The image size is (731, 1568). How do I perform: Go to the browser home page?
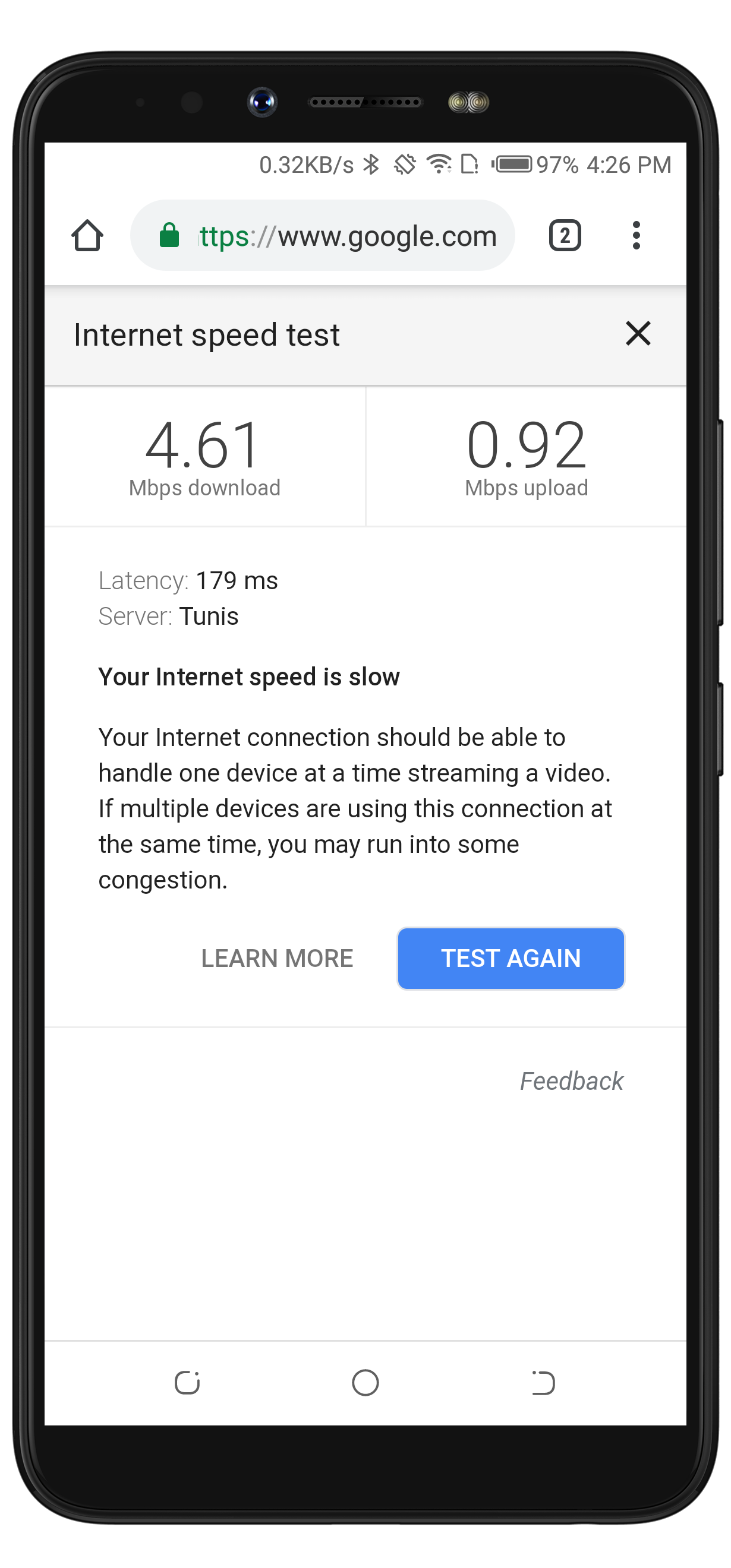pyautogui.click(x=87, y=236)
